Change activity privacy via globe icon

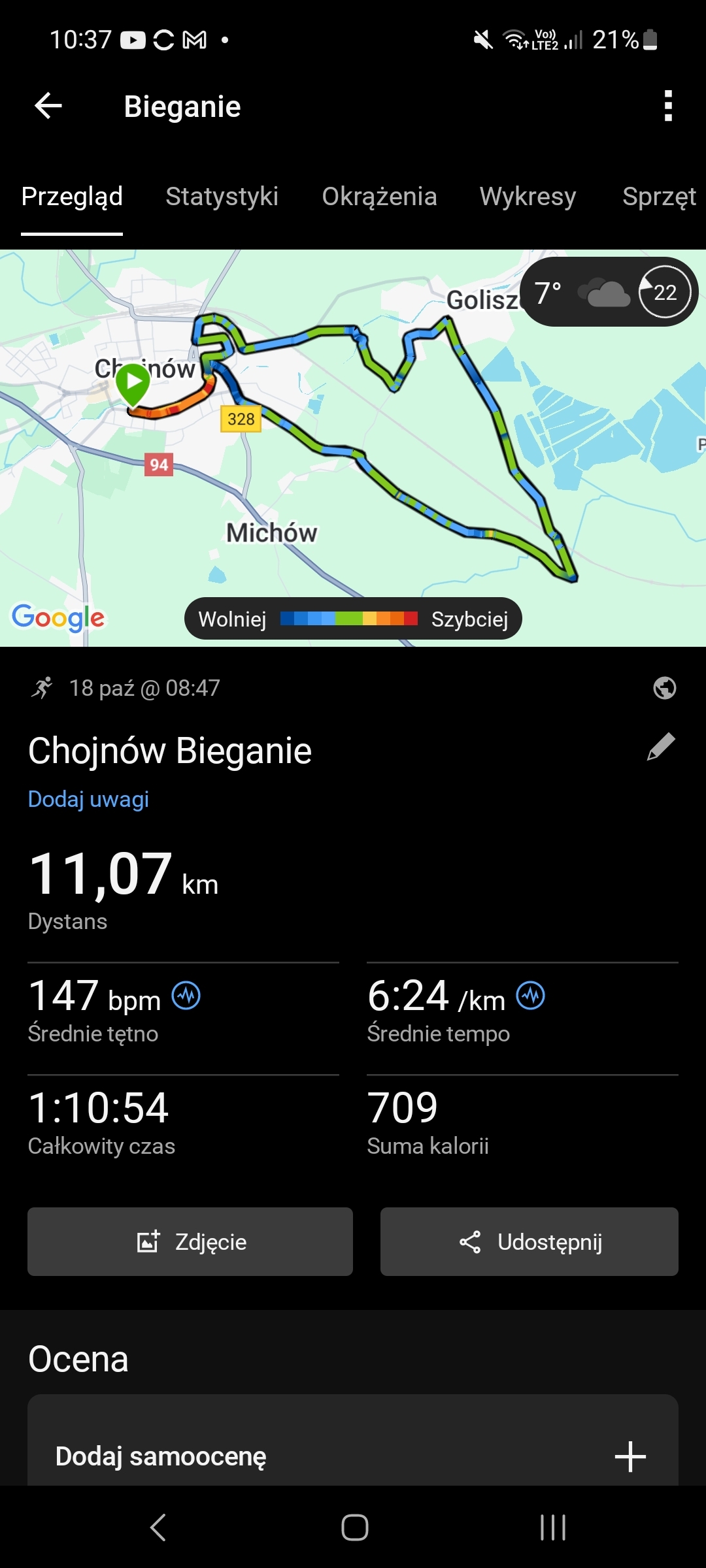click(664, 688)
